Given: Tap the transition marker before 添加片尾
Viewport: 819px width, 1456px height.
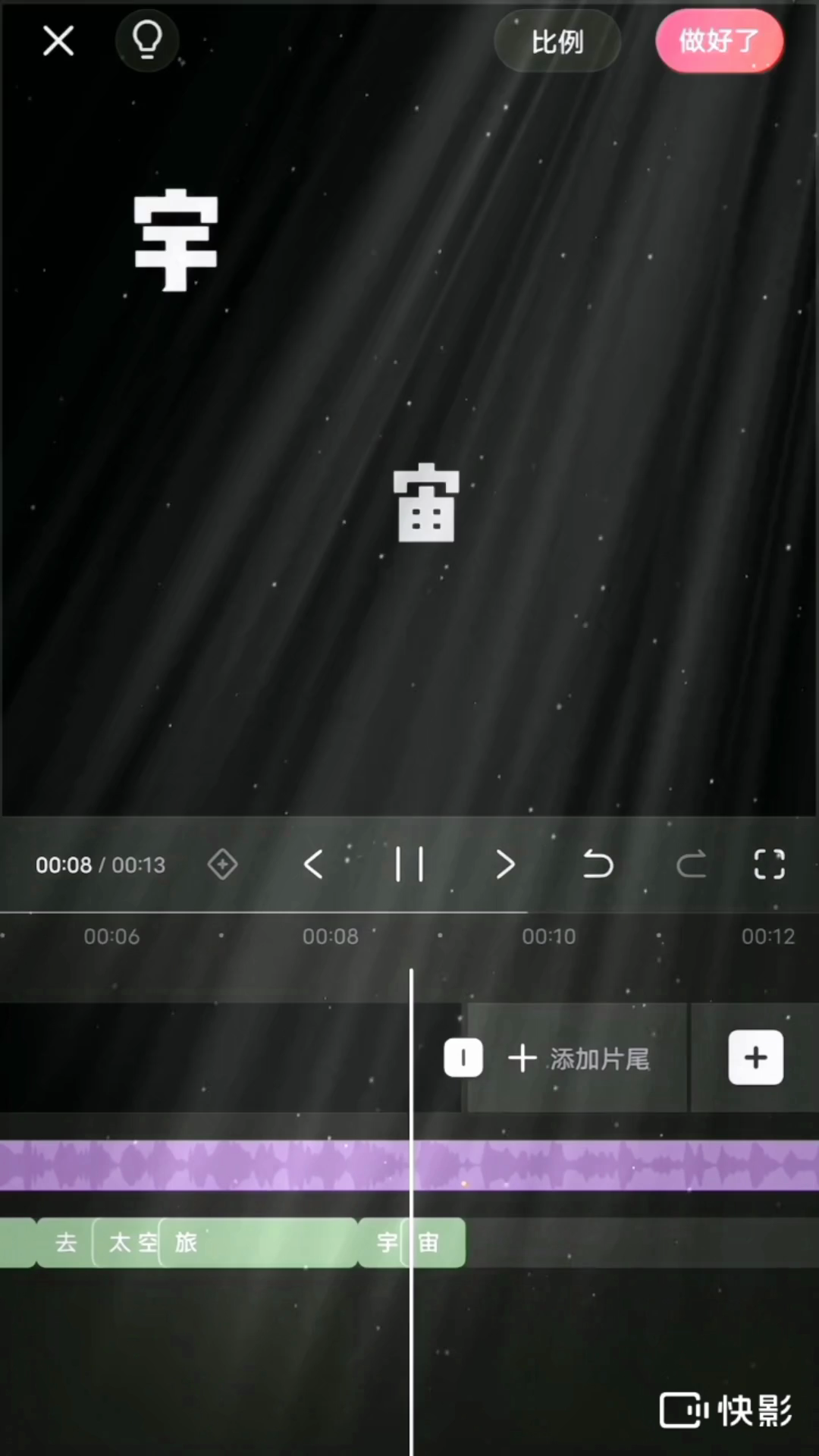Looking at the screenshot, I should tap(463, 1058).
